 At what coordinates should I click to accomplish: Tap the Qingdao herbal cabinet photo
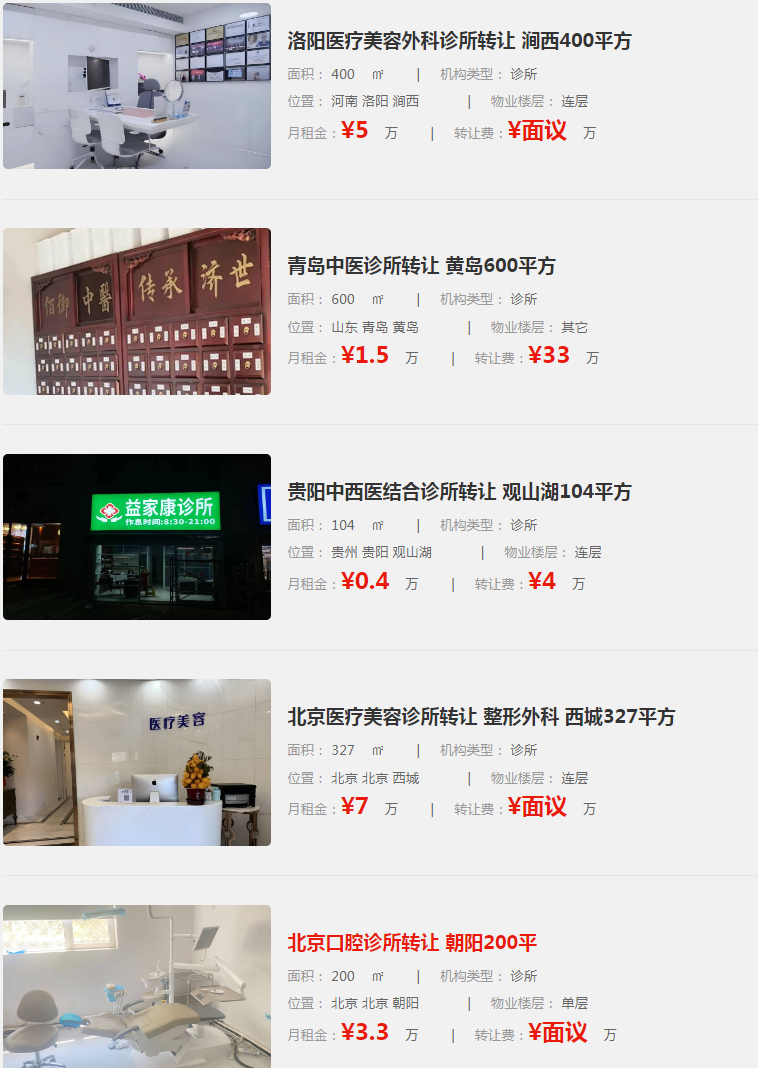(x=137, y=311)
